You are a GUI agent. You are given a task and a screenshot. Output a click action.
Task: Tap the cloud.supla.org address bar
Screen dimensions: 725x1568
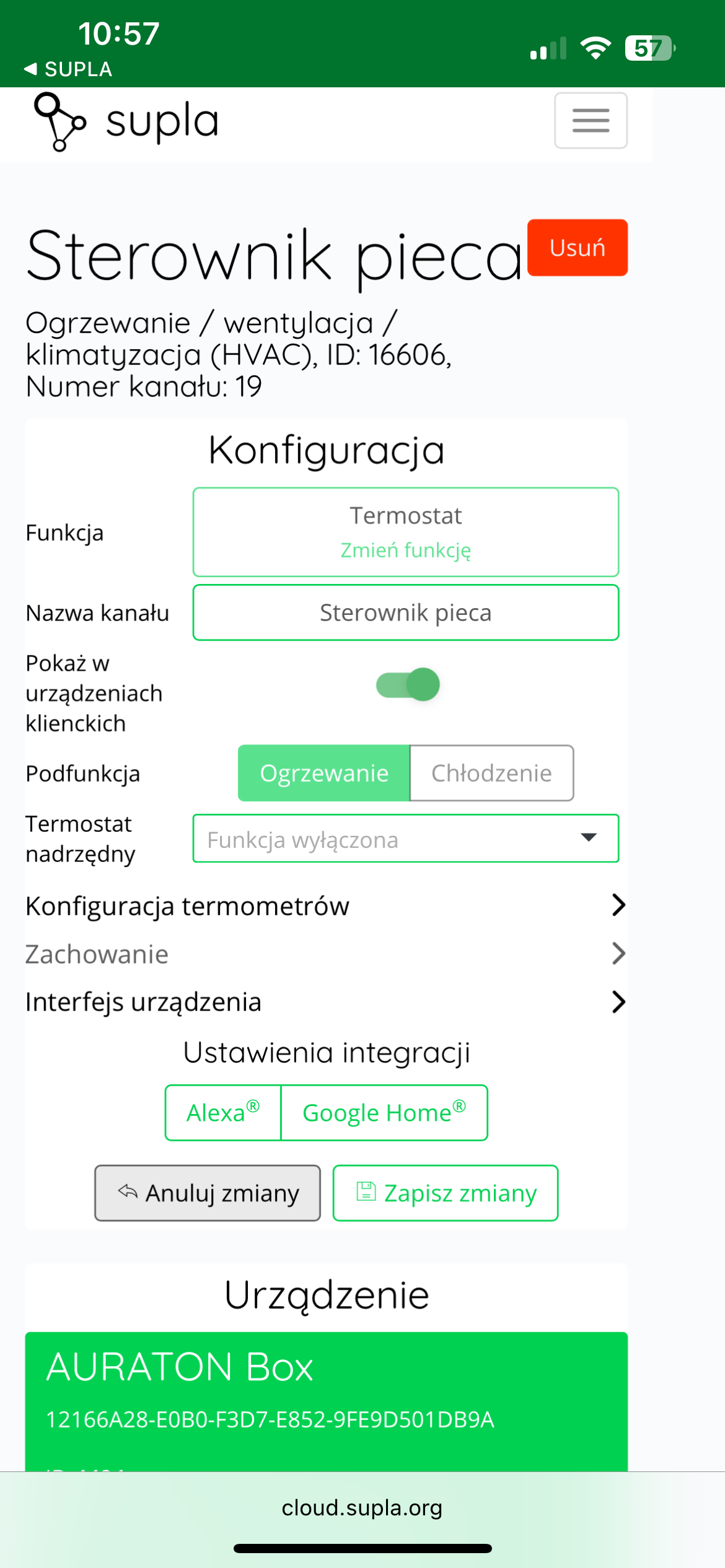click(x=362, y=1507)
